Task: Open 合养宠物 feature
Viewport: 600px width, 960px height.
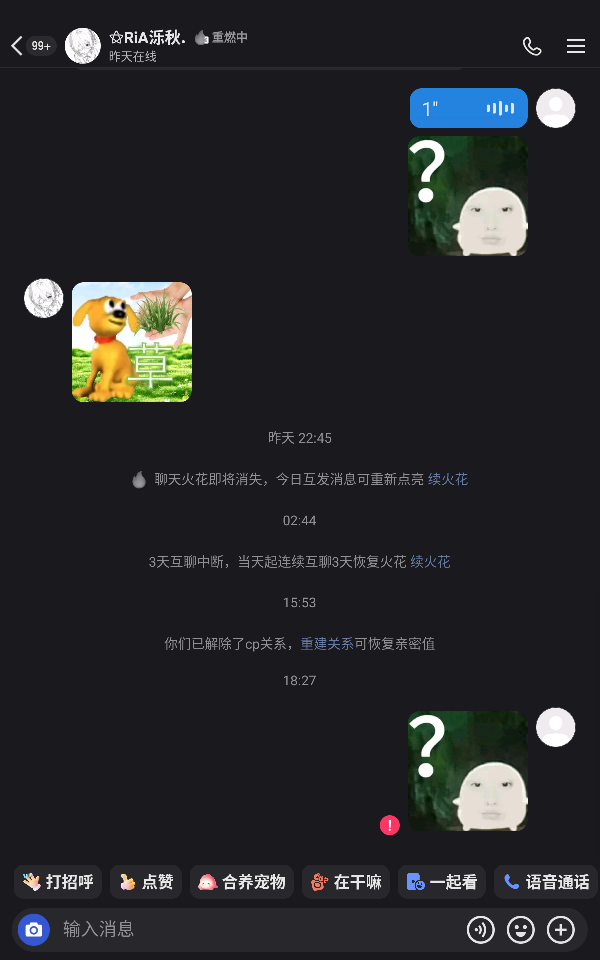Action: pyautogui.click(x=242, y=882)
